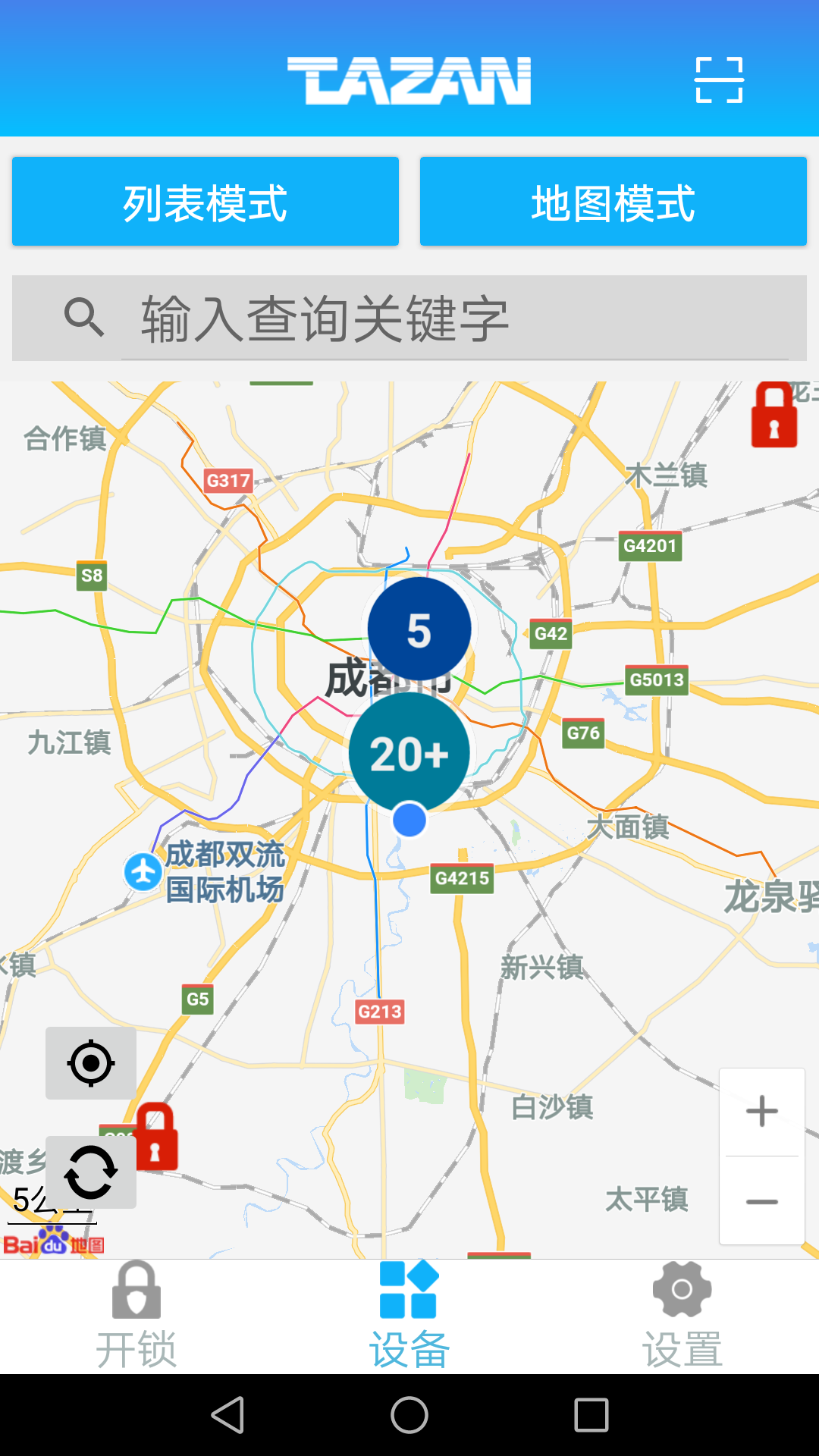Open the QR code scanner
Viewport: 819px width, 1456px height.
pyautogui.click(x=719, y=80)
